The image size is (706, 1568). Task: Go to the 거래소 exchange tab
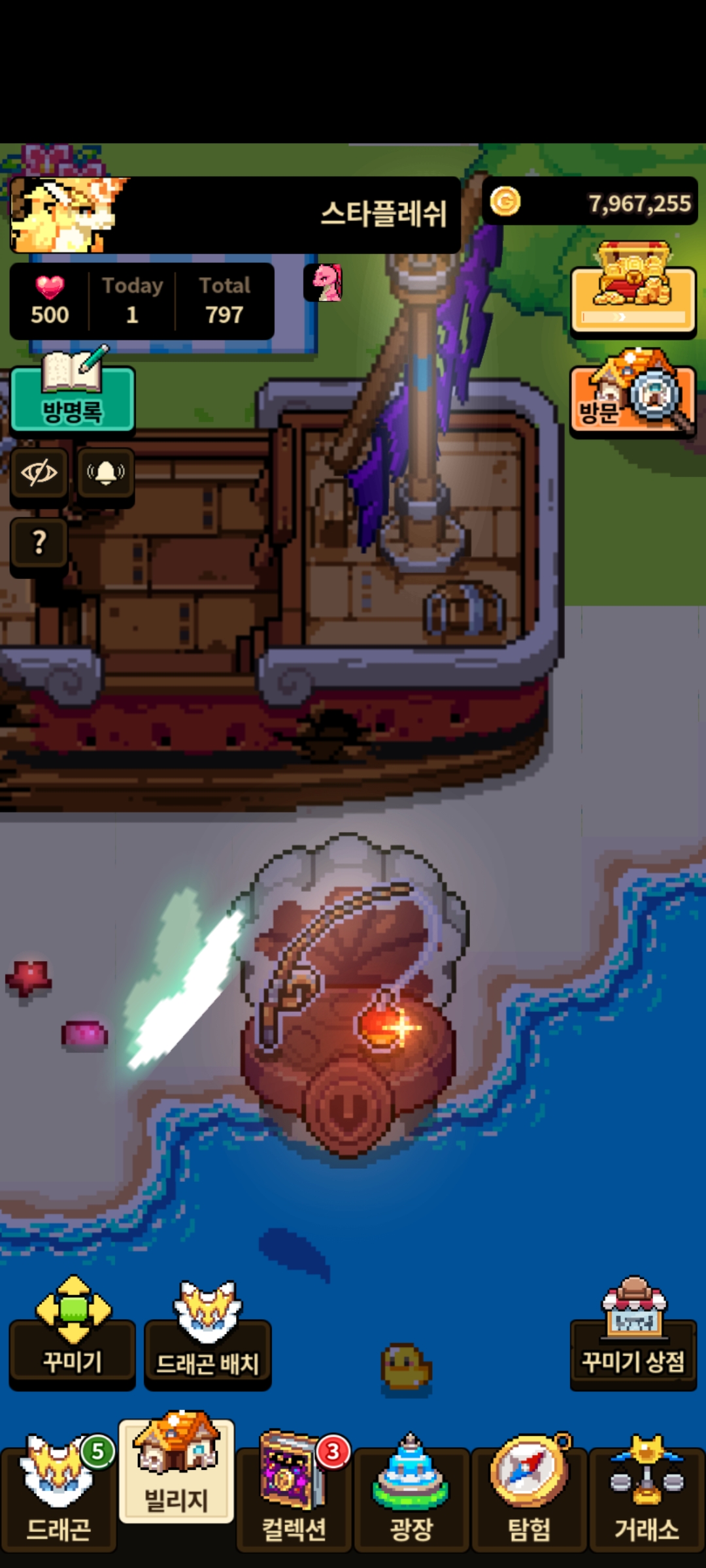647,1496
